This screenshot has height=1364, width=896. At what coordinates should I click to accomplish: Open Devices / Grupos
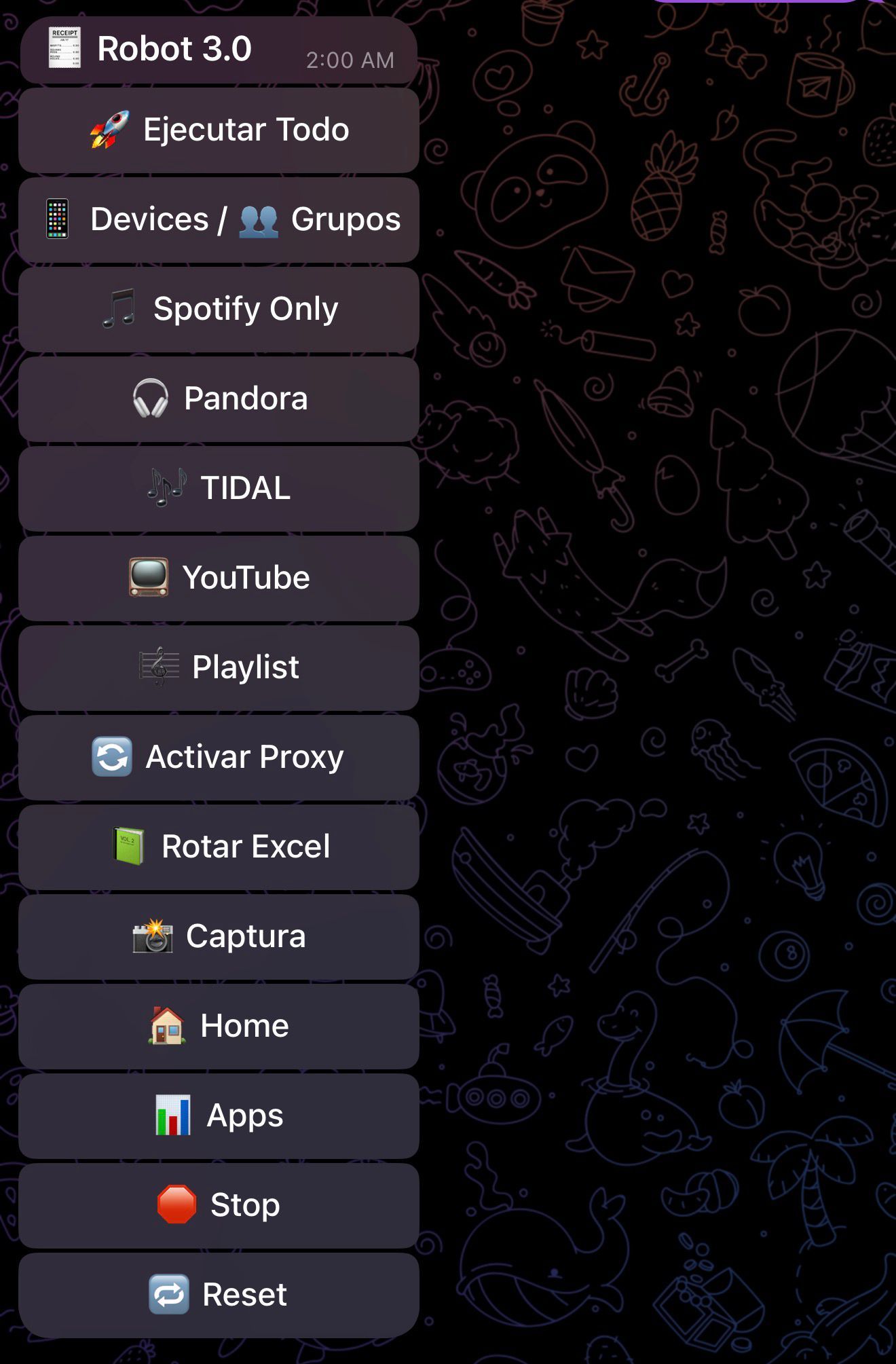coord(219,219)
